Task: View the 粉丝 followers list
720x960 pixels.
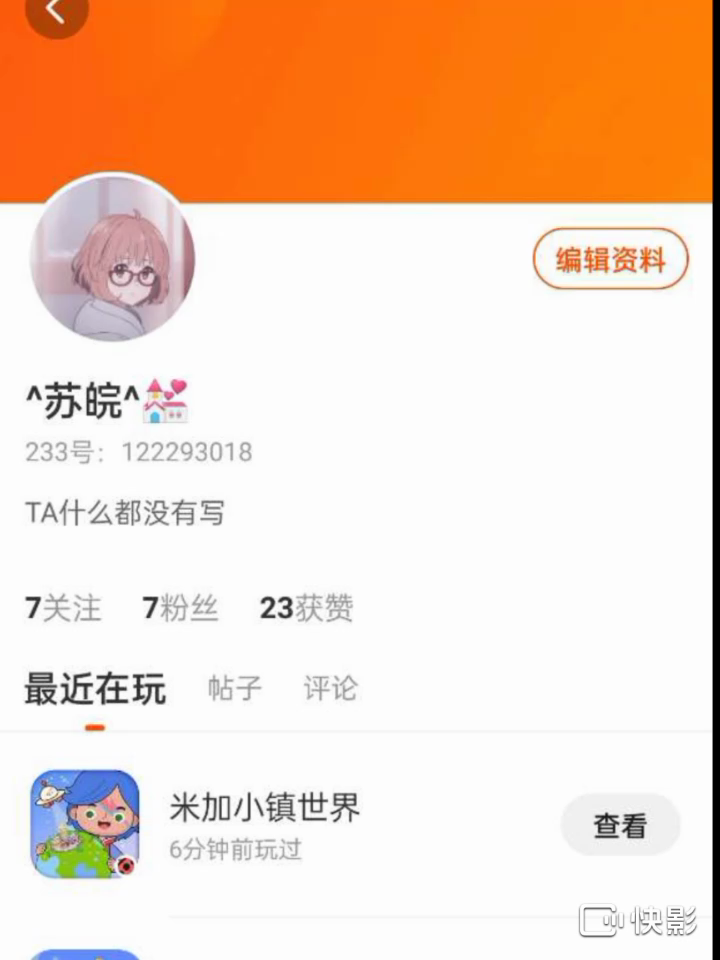Action: pyautogui.click(x=180, y=608)
